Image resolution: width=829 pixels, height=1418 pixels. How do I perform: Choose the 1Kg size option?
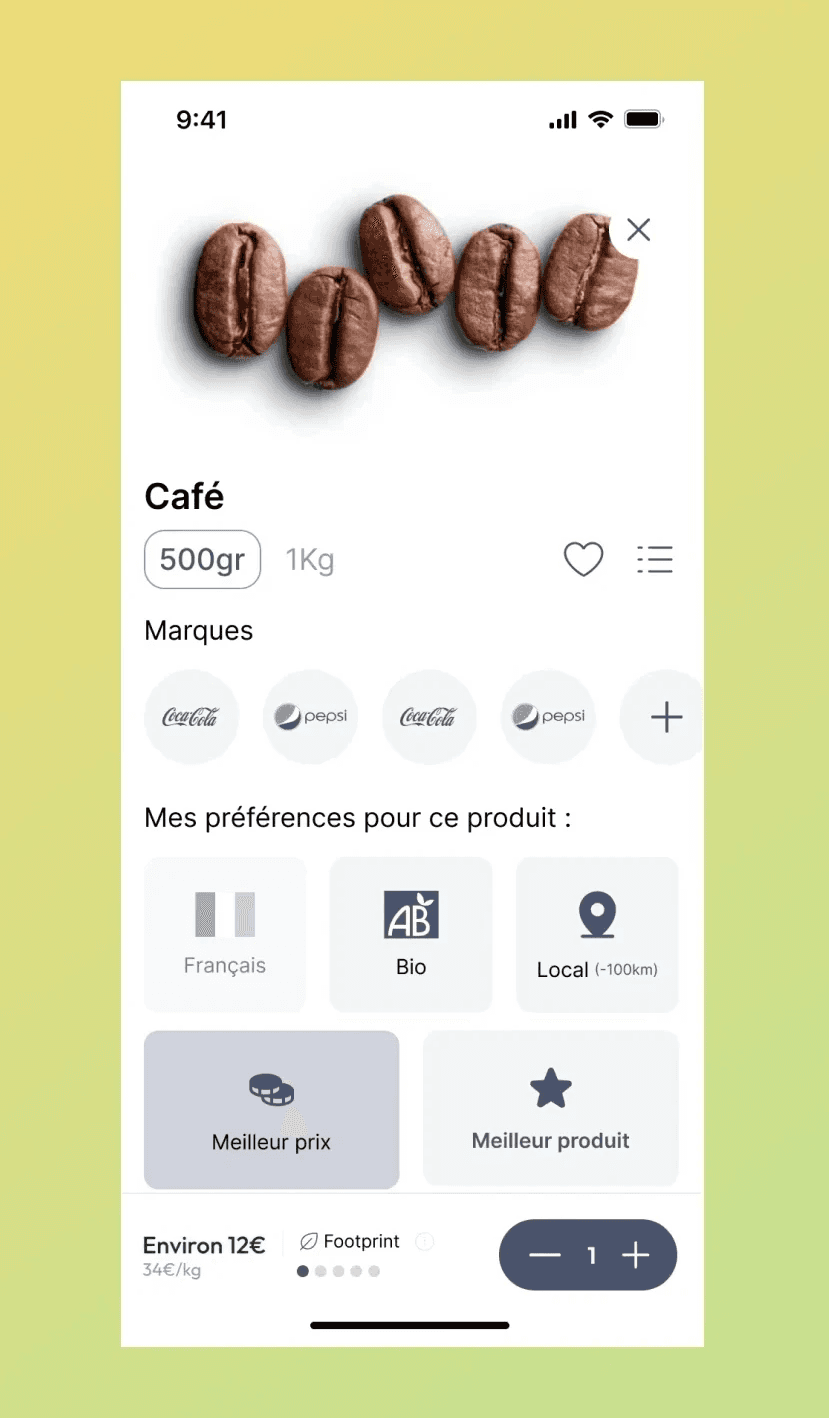[x=310, y=560]
